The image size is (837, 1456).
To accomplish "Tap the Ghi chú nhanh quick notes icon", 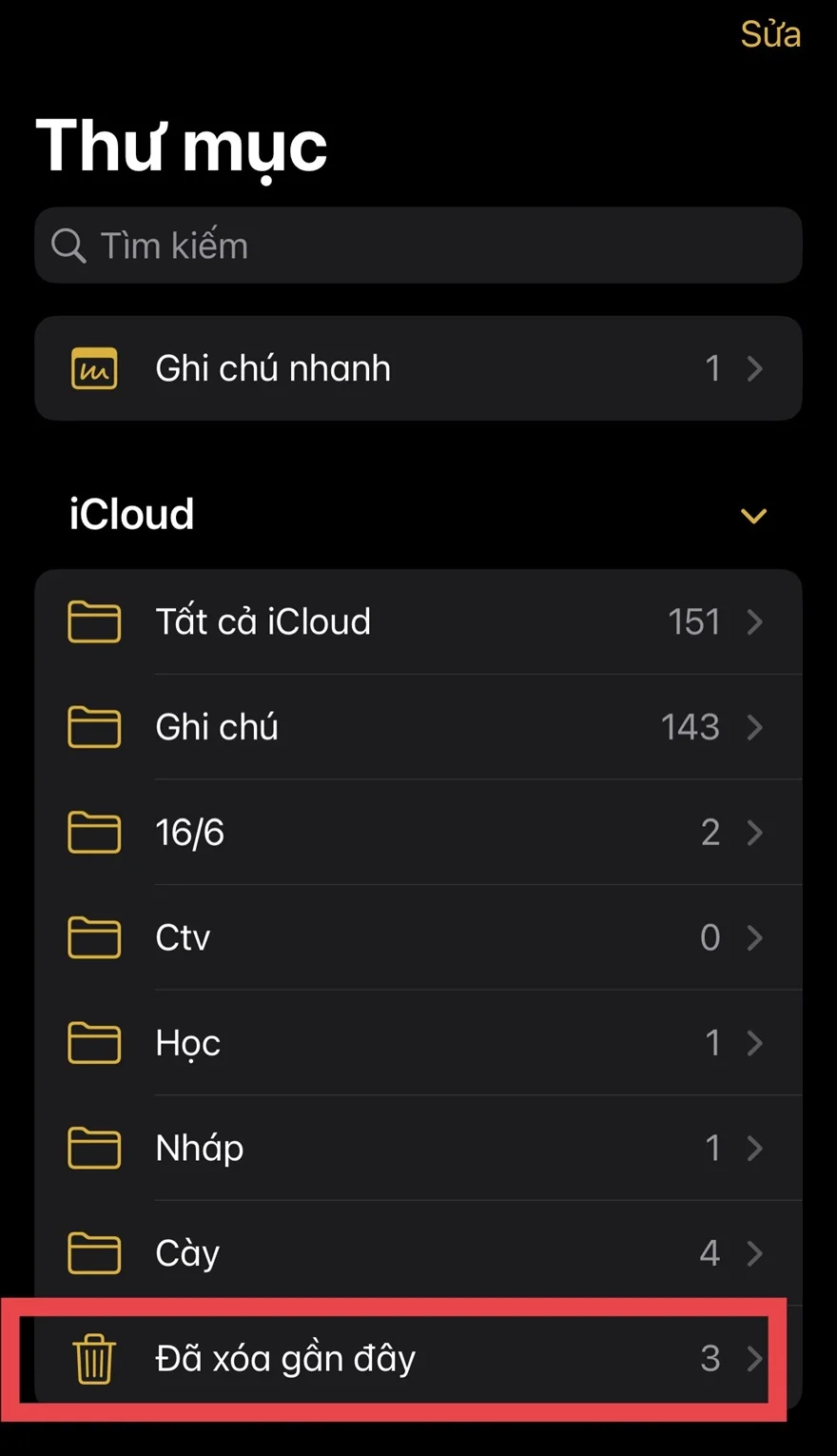I will click(x=94, y=368).
